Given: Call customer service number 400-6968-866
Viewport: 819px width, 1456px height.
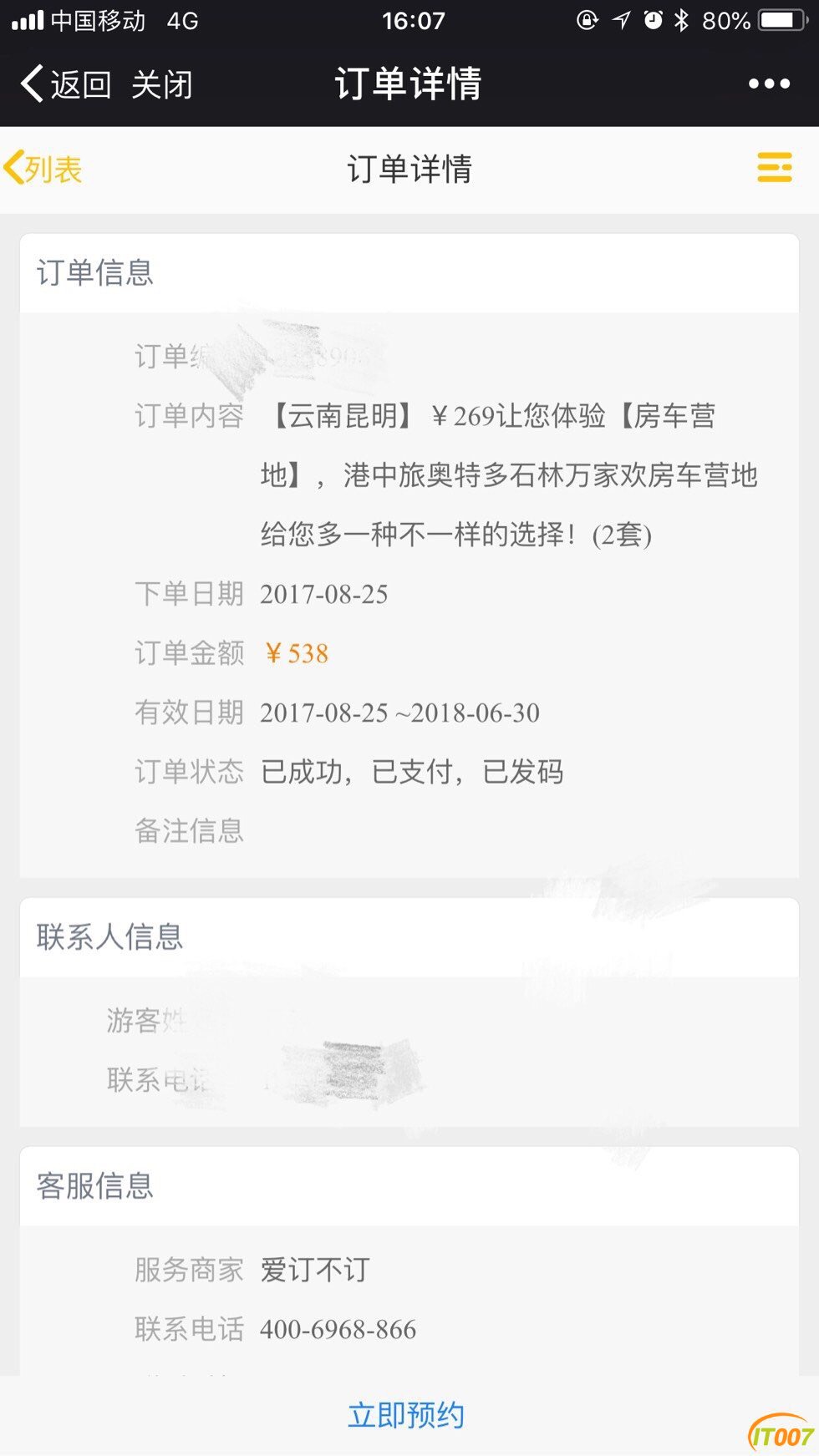Looking at the screenshot, I should point(338,1329).
